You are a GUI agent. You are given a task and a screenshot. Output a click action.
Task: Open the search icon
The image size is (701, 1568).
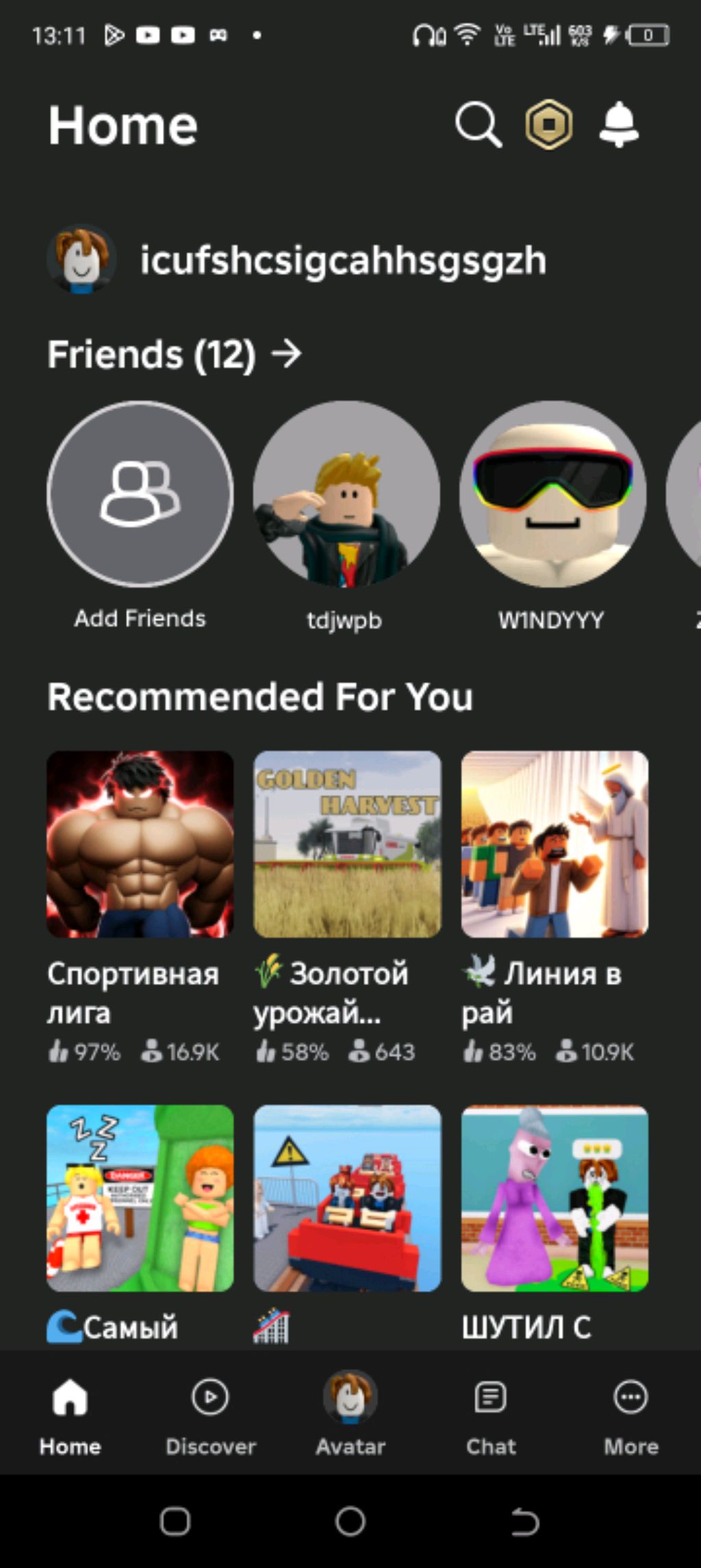(x=478, y=125)
